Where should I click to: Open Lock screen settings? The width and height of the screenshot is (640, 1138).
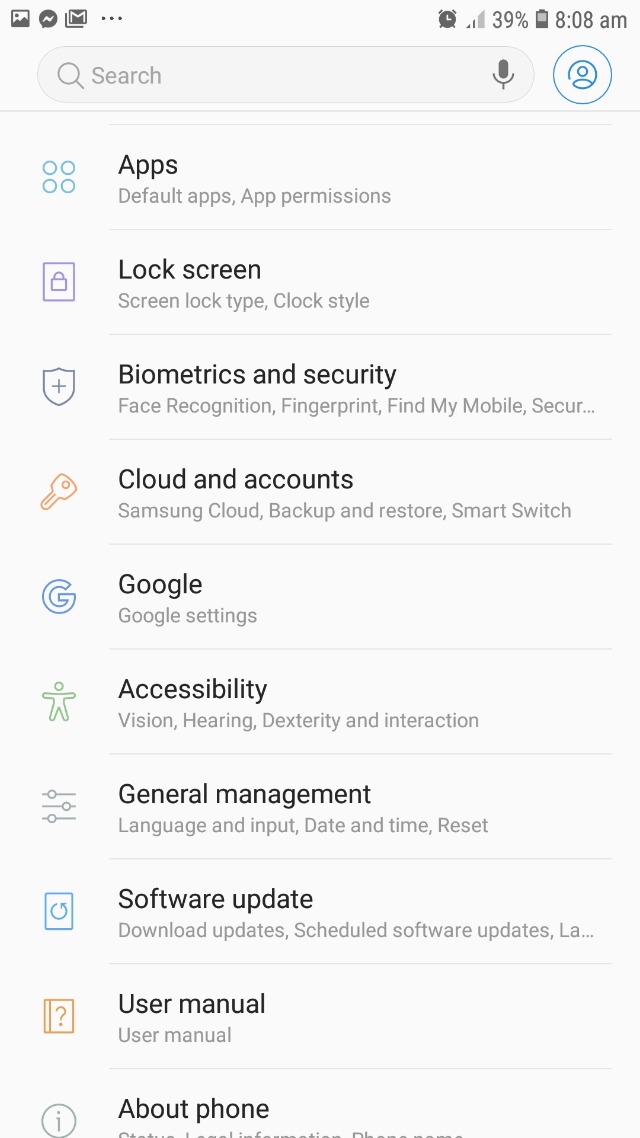pos(320,284)
